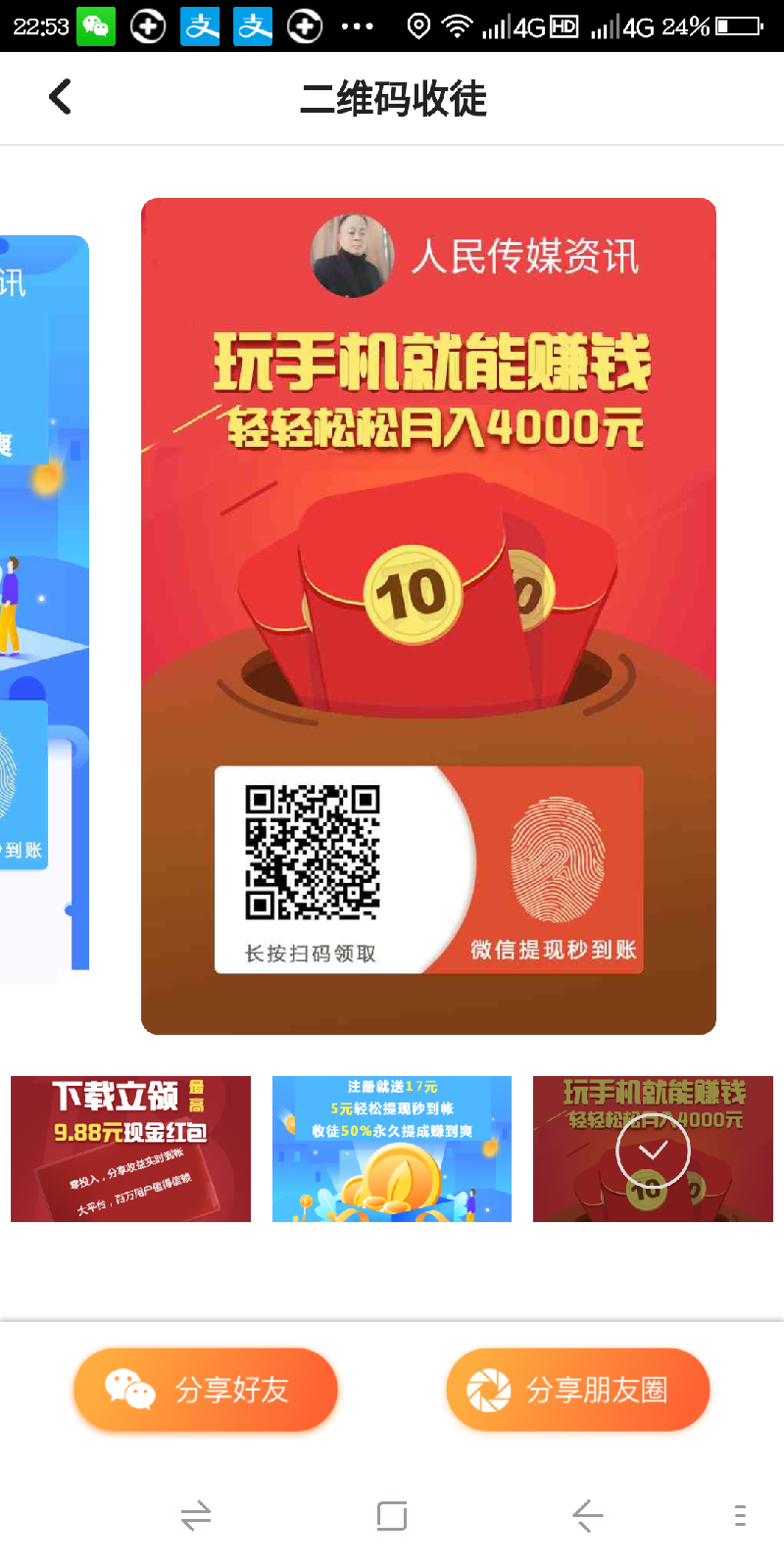The width and height of the screenshot is (784, 1568).
Task: Open recent apps from navigation bar
Action: coord(196,1516)
